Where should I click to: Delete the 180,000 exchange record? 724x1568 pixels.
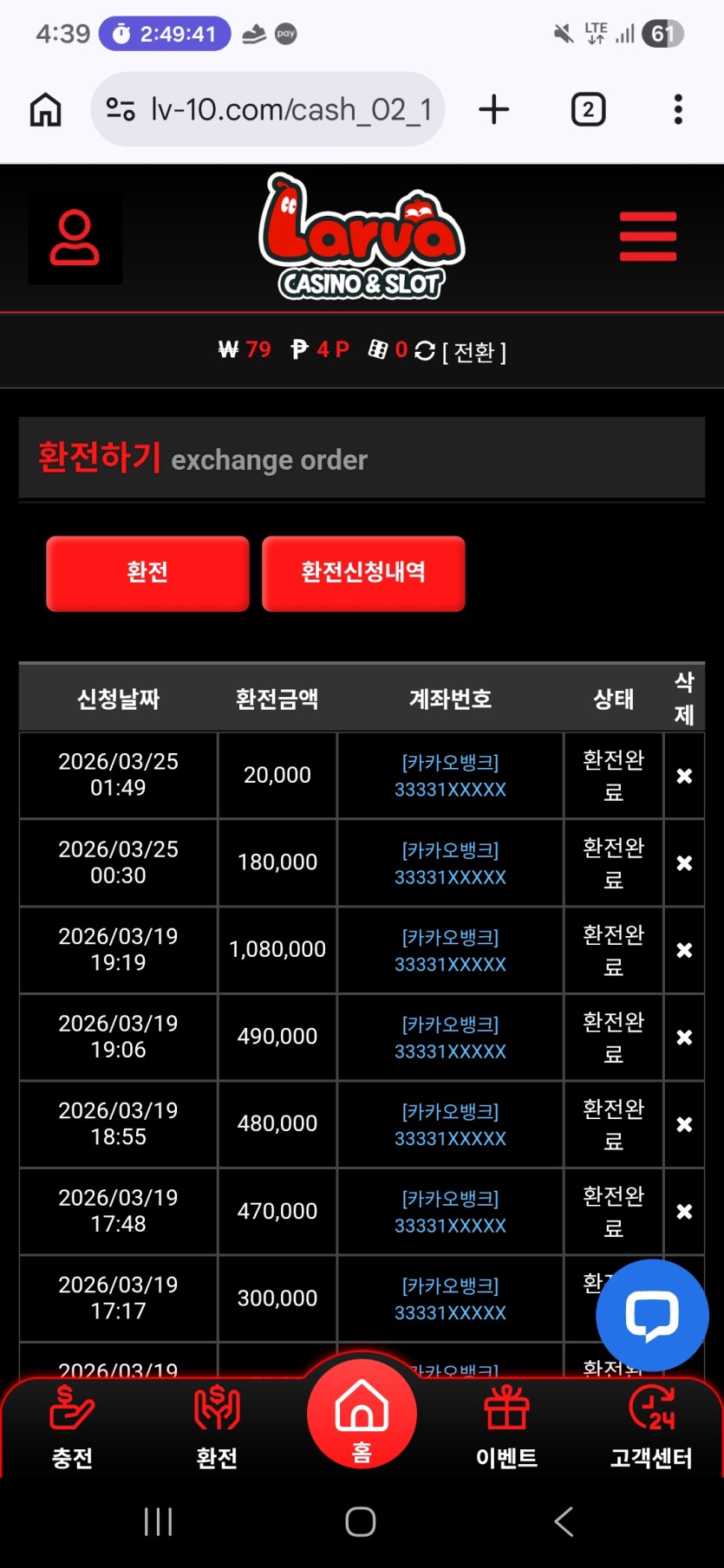tap(684, 863)
